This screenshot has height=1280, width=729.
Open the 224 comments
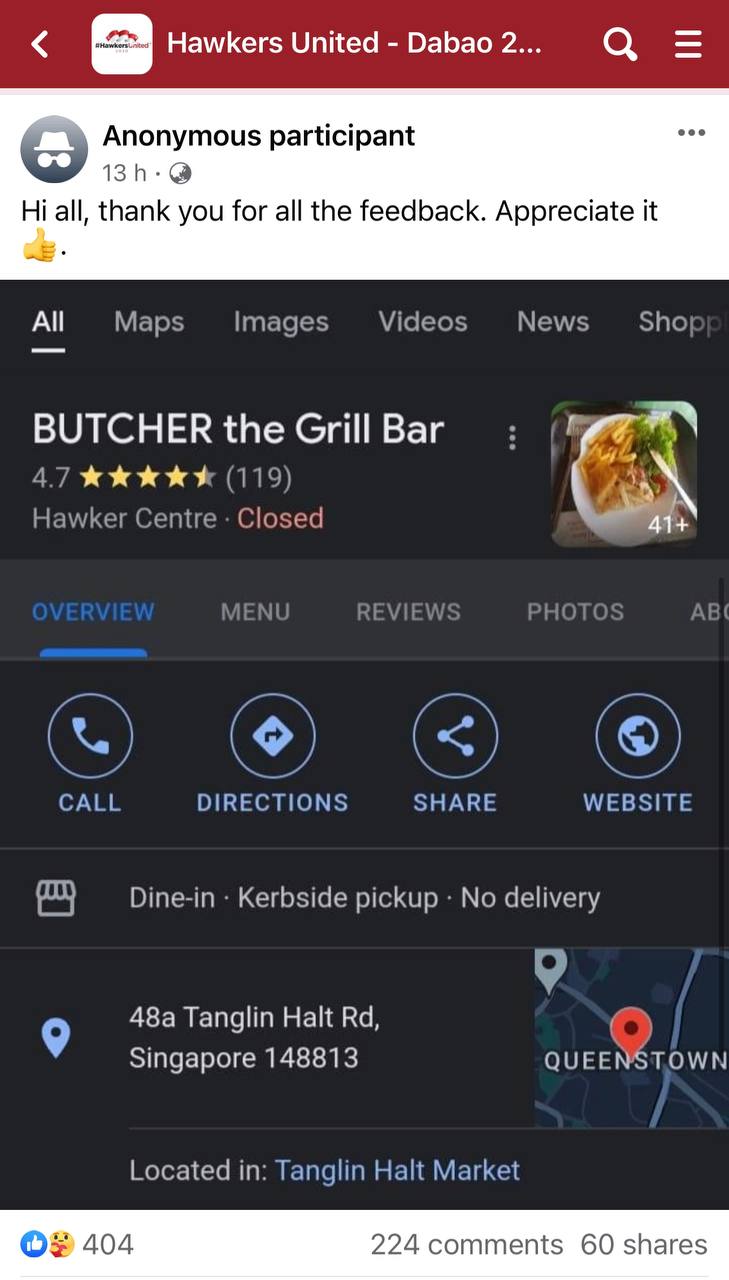pos(466,1244)
